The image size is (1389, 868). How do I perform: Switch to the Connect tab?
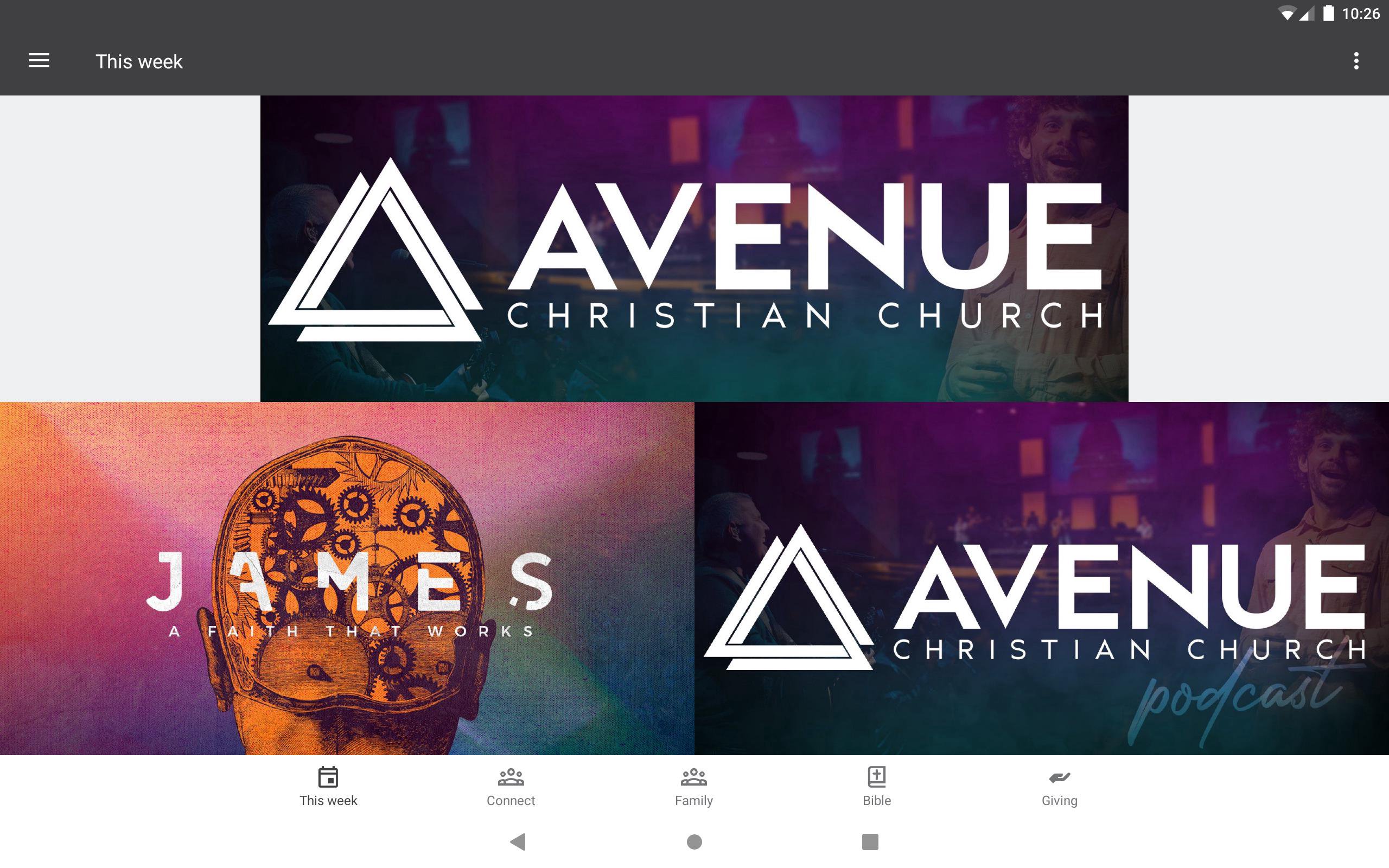point(511,787)
